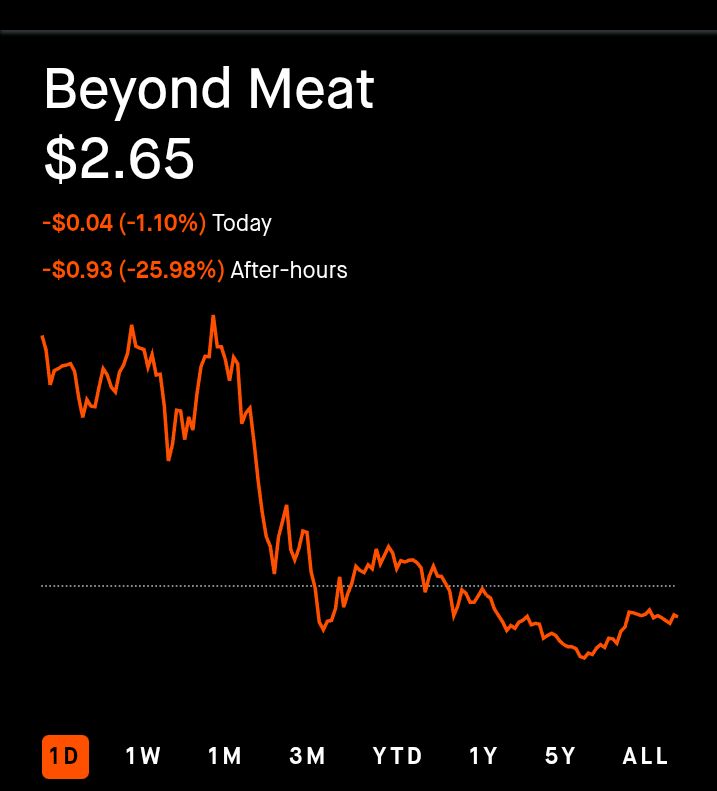Select the 1D chart range

coord(65,757)
